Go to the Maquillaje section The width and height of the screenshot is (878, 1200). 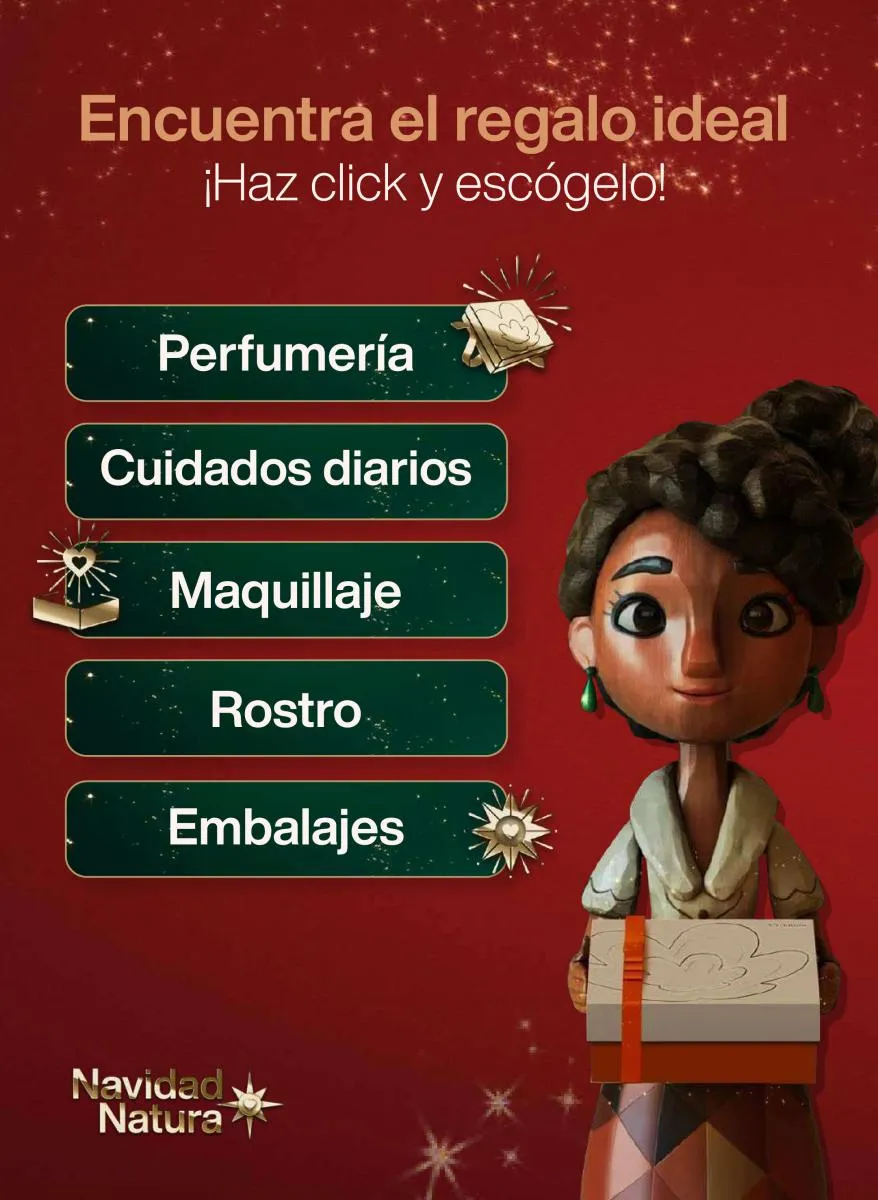pos(286,590)
